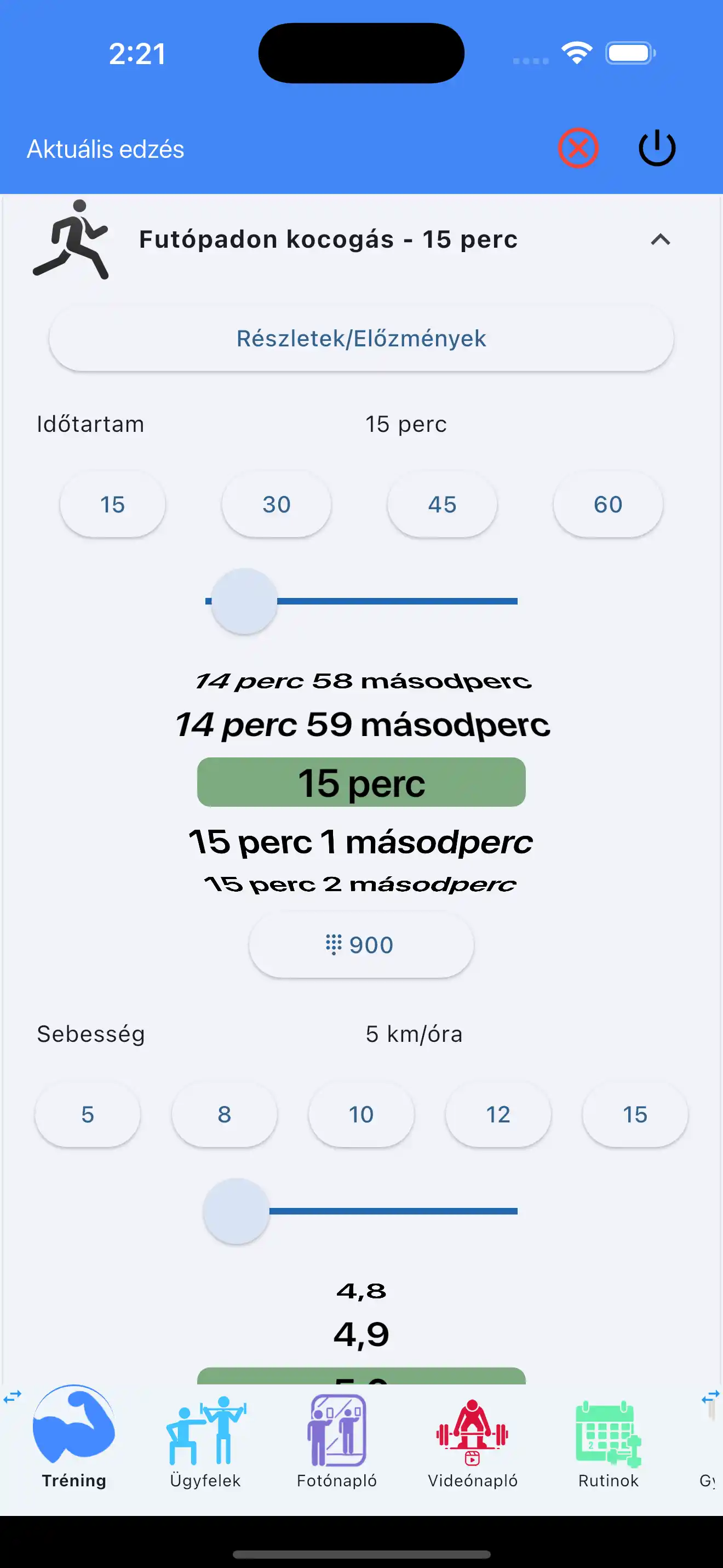
Task: Select the 15 minute duration chip
Action: [x=112, y=504]
